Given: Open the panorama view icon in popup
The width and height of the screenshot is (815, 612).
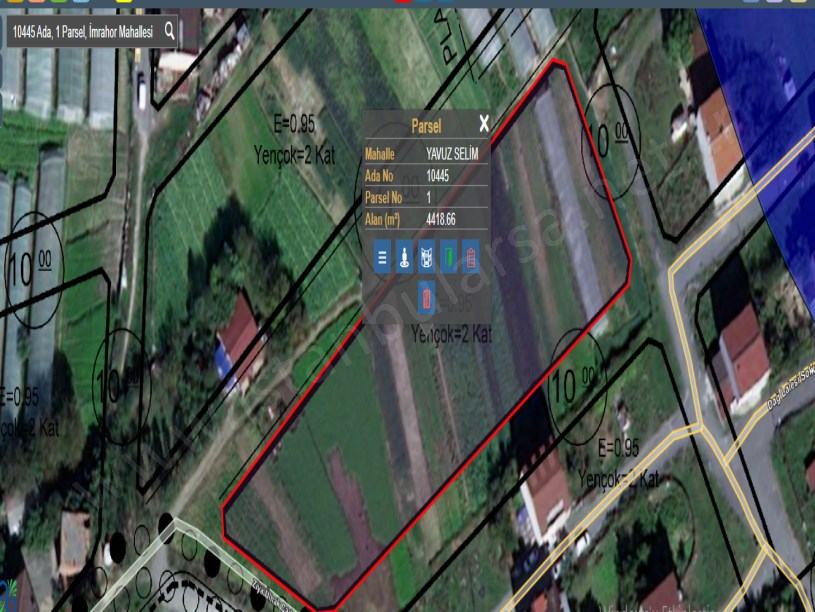Looking at the screenshot, I should click(426, 257).
